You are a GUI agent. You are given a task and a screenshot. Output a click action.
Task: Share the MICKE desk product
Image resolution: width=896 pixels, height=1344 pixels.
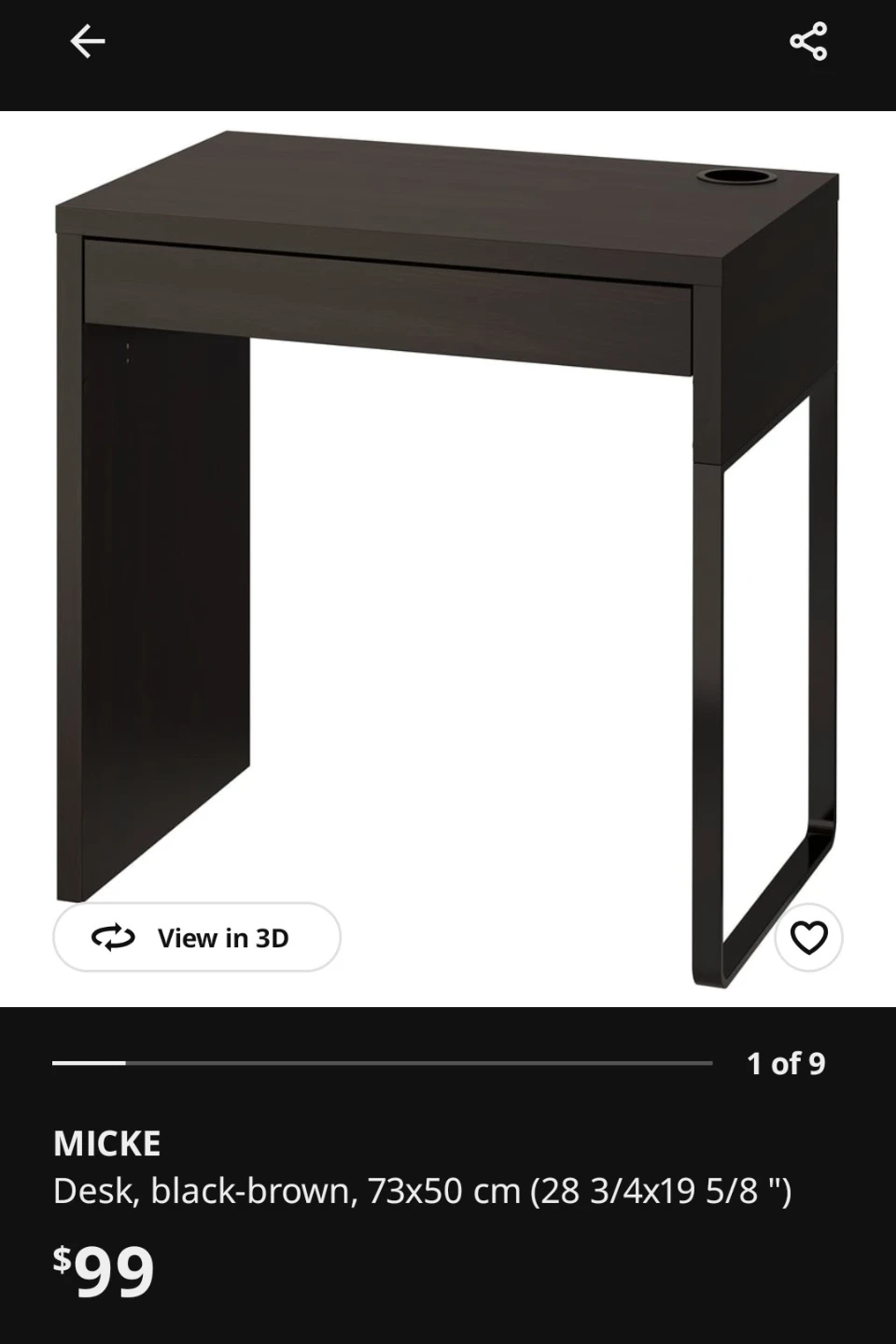pyautogui.click(x=808, y=42)
